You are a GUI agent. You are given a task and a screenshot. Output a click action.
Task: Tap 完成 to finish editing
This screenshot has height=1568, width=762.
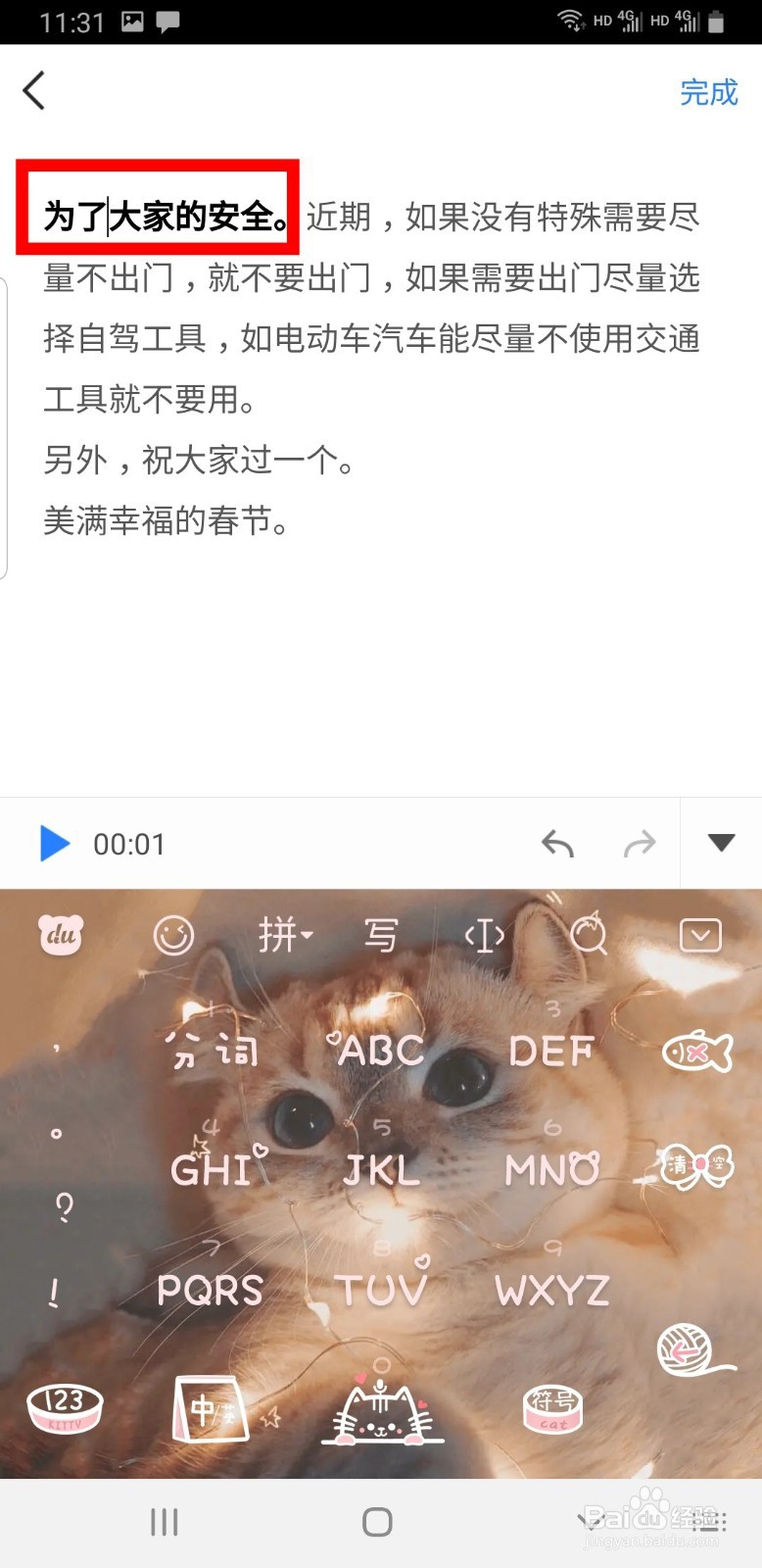(x=709, y=93)
